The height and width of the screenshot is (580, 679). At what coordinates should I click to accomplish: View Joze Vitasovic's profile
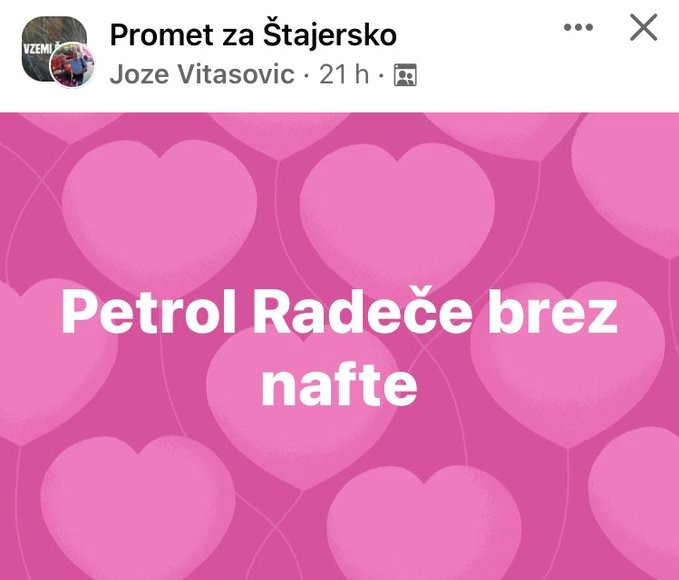pyautogui.click(x=202, y=74)
